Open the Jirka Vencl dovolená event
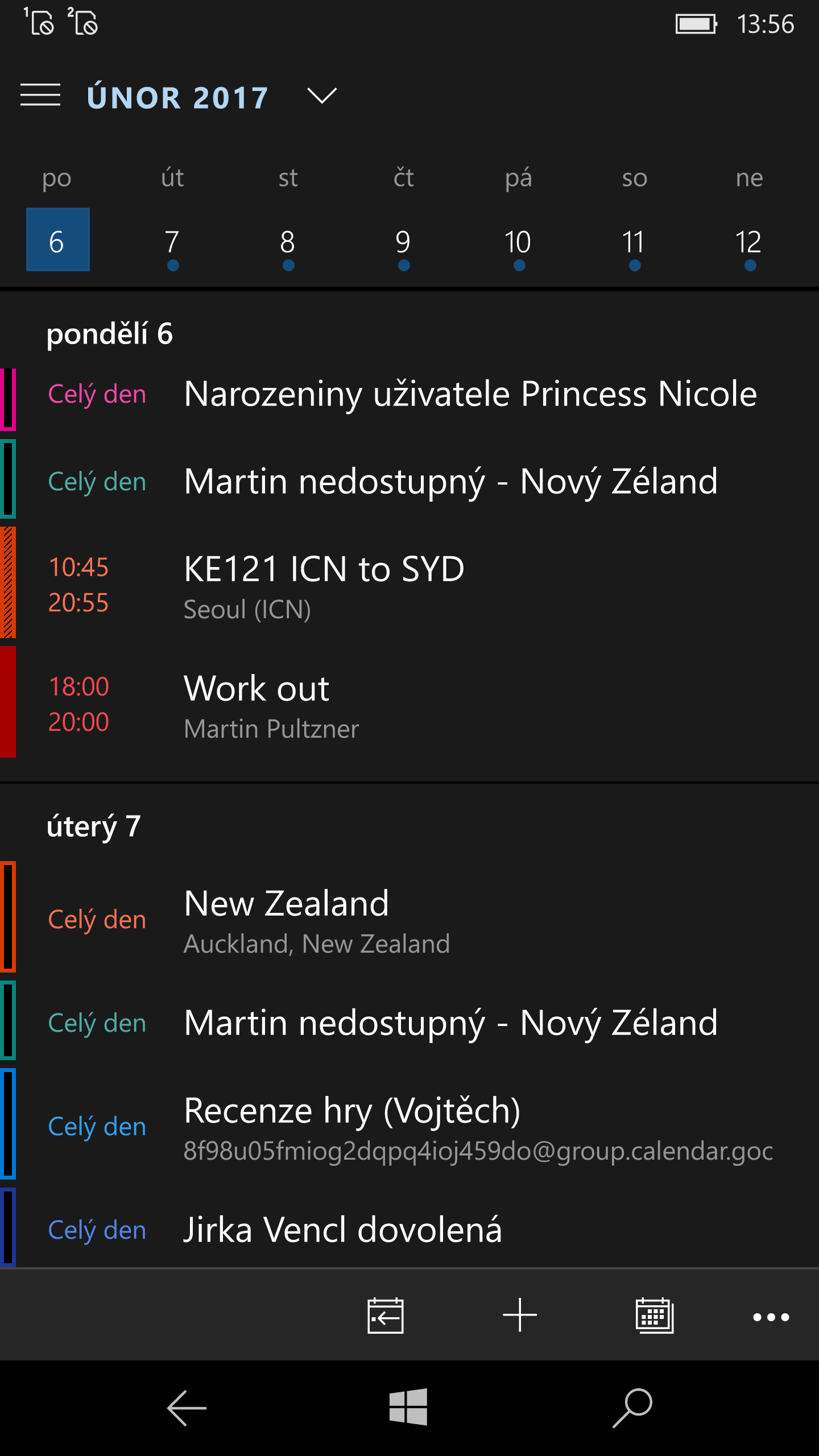Image resolution: width=819 pixels, height=1456 pixels. (343, 1231)
